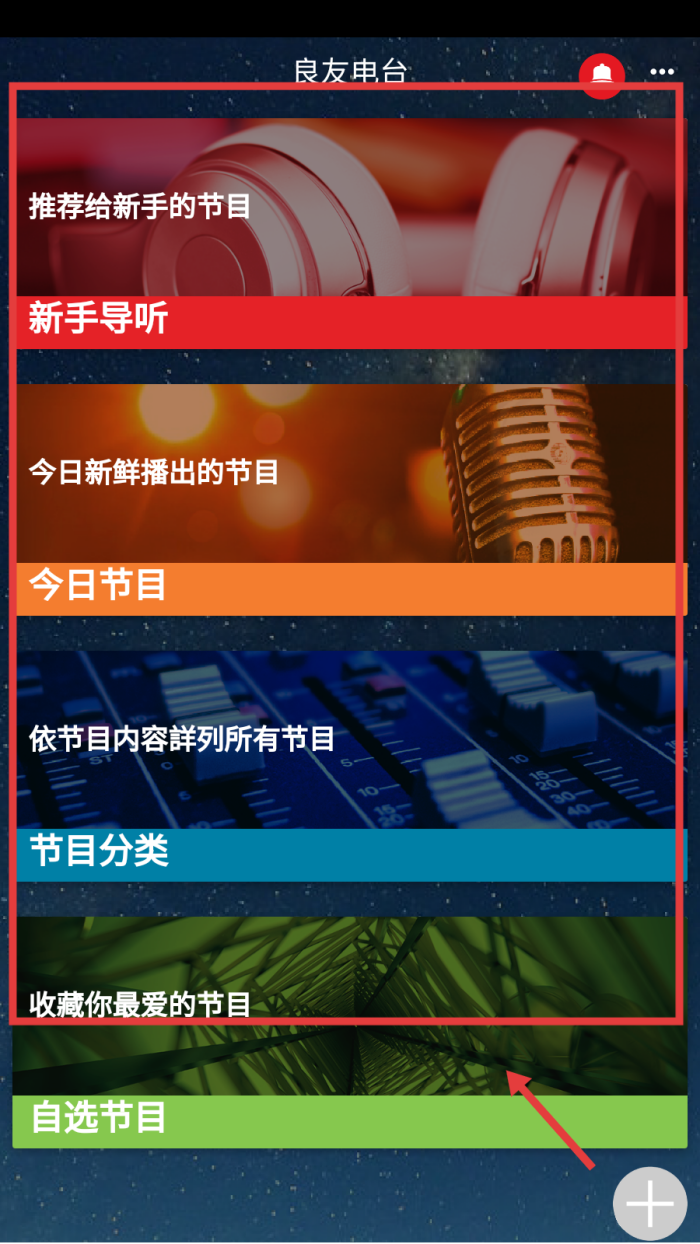Open the 今日节目 card
Viewport: 700px width, 1244px height.
click(350, 498)
